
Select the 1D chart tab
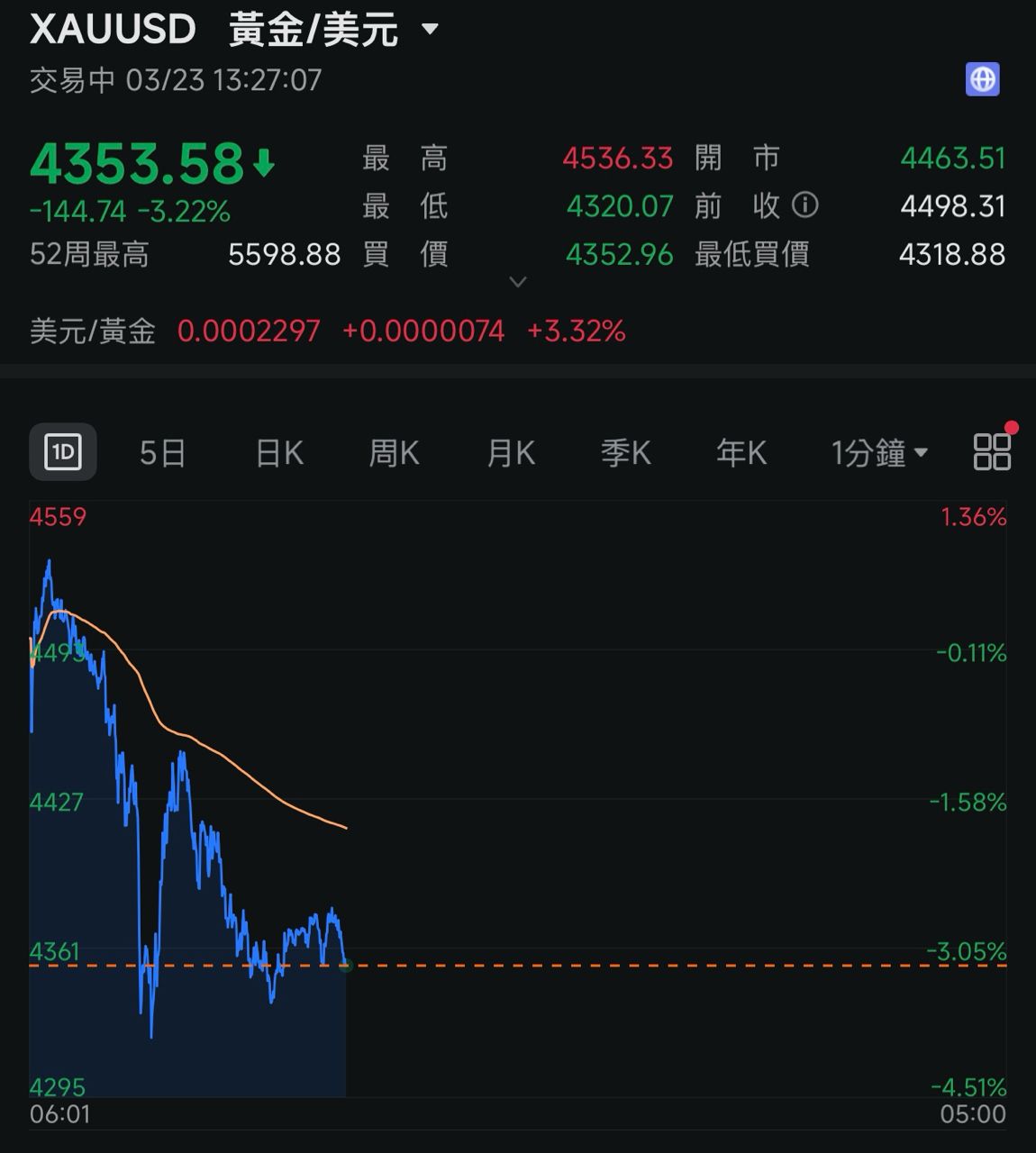click(x=63, y=451)
